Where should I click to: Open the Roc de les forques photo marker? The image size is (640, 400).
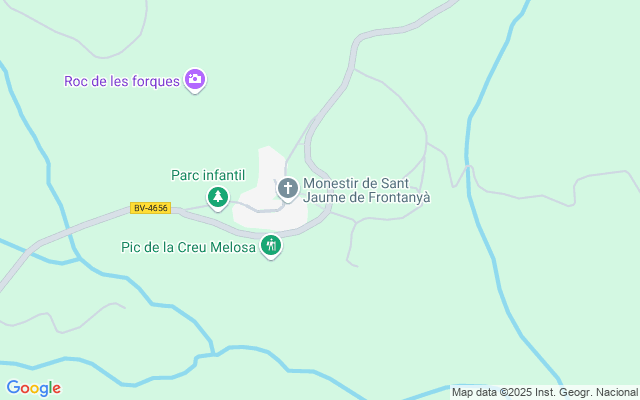(195, 80)
